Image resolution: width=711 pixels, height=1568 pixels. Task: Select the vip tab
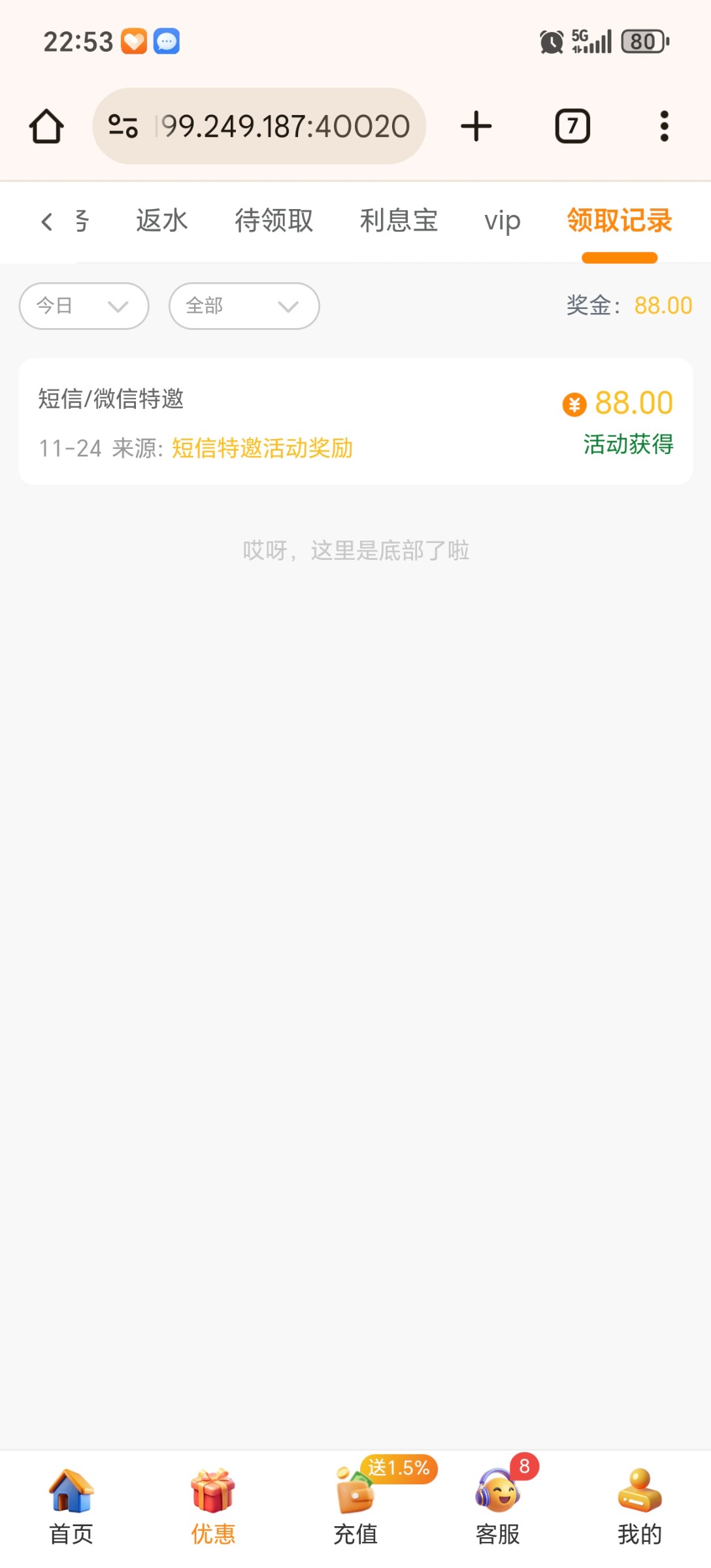(x=502, y=221)
